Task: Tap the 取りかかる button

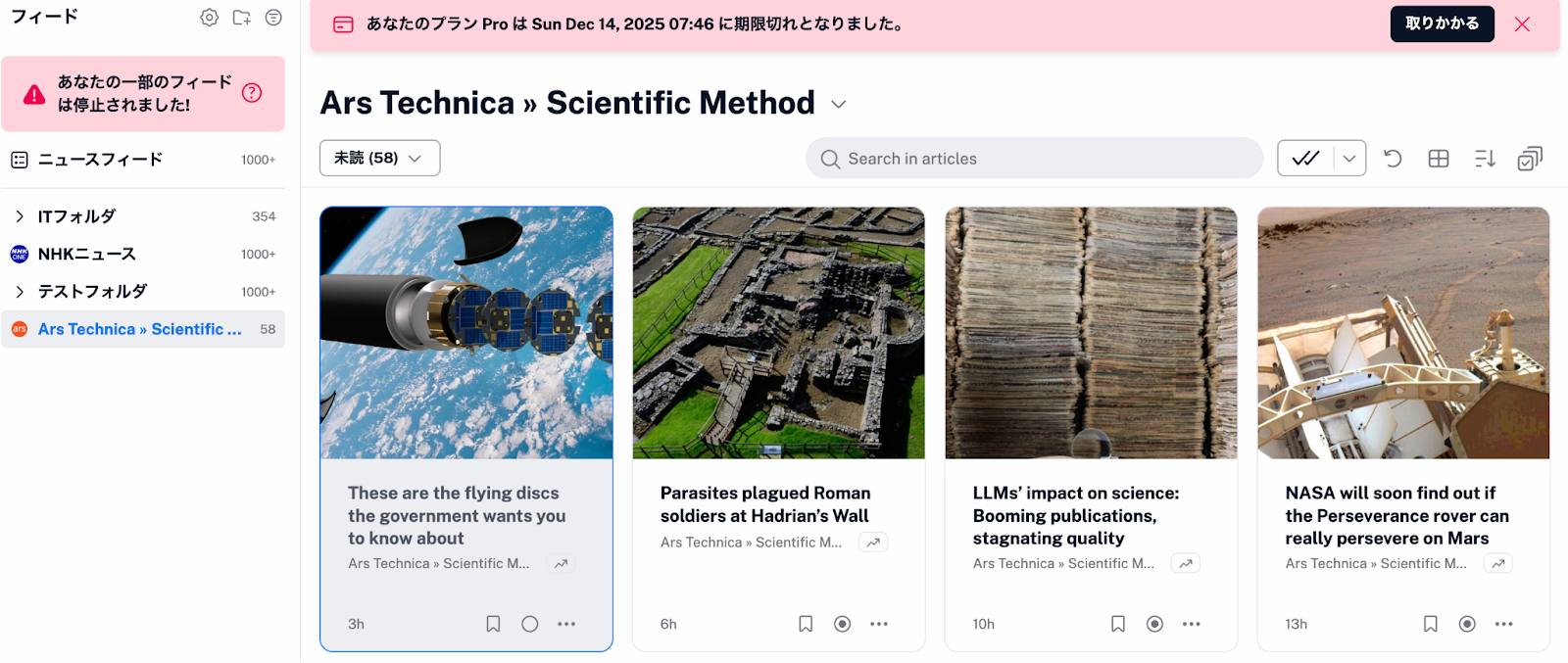Action: point(1442,24)
